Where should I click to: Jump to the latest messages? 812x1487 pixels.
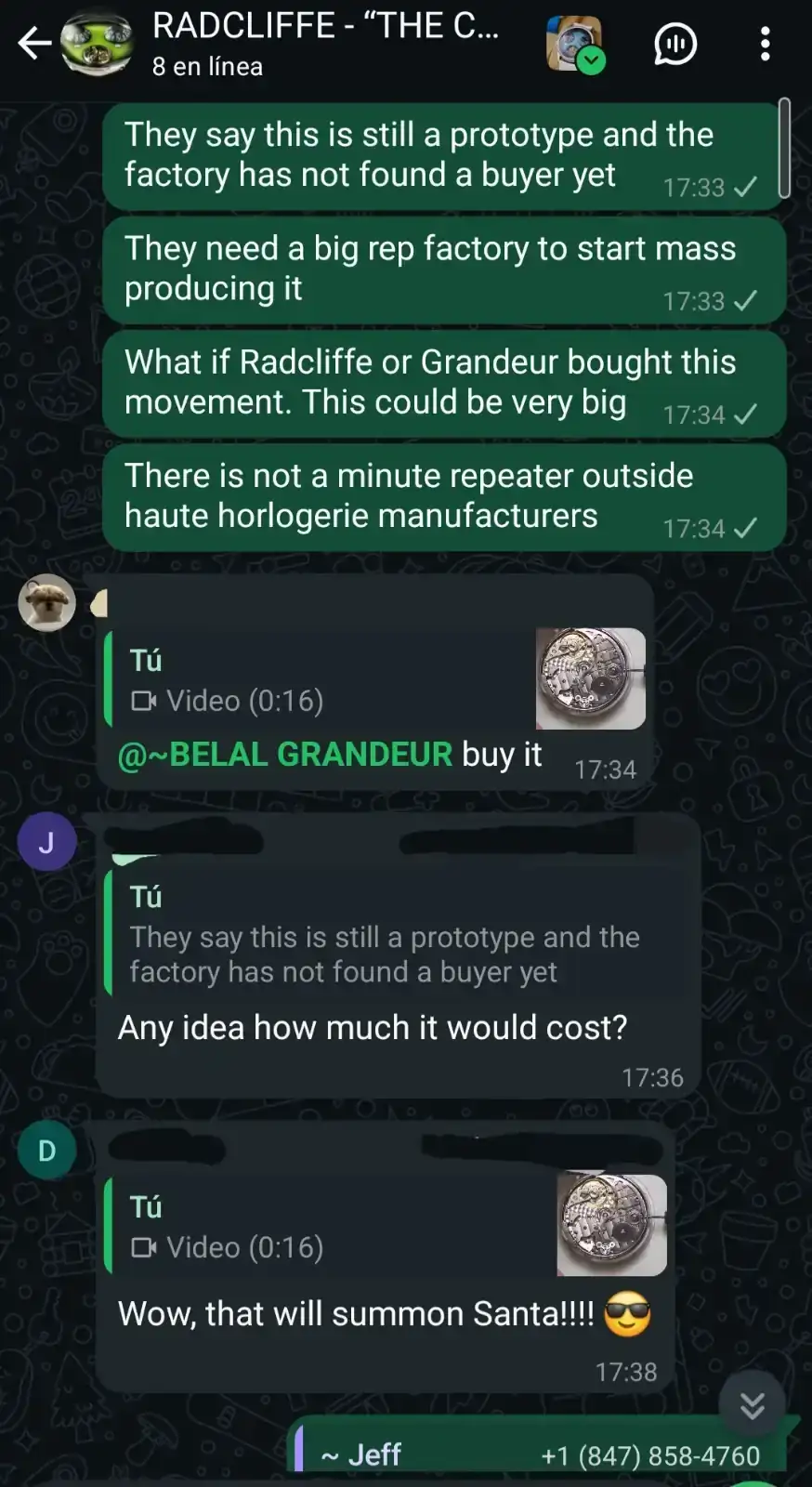(x=752, y=1405)
